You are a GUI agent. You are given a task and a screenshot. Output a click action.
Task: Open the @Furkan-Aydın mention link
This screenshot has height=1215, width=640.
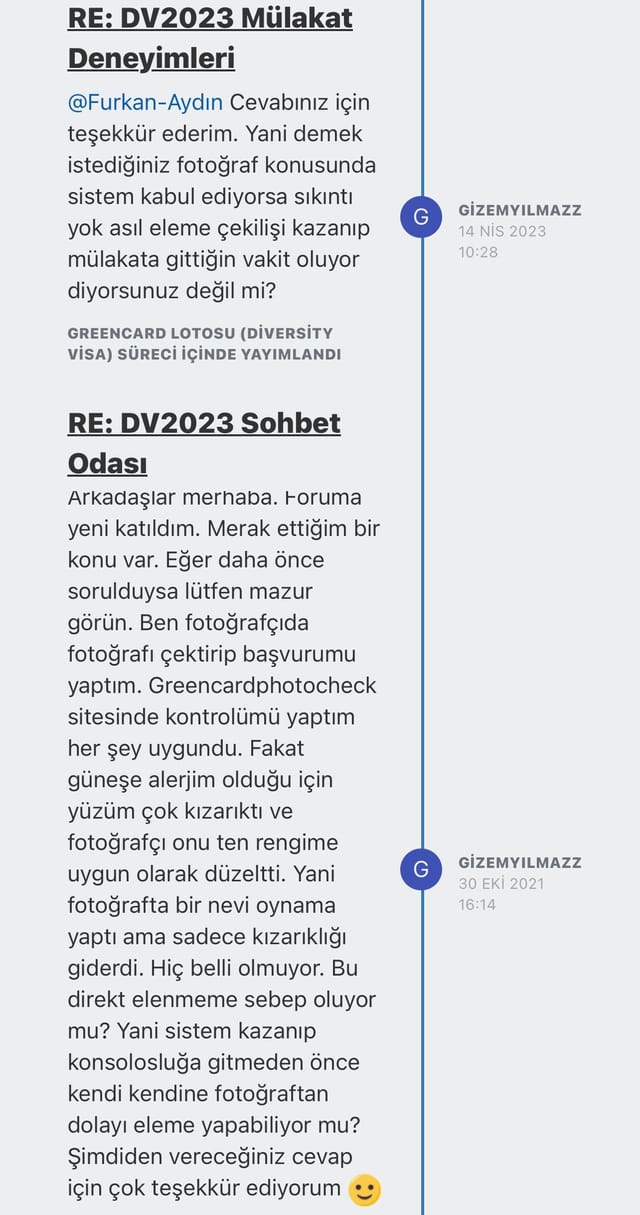146,102
